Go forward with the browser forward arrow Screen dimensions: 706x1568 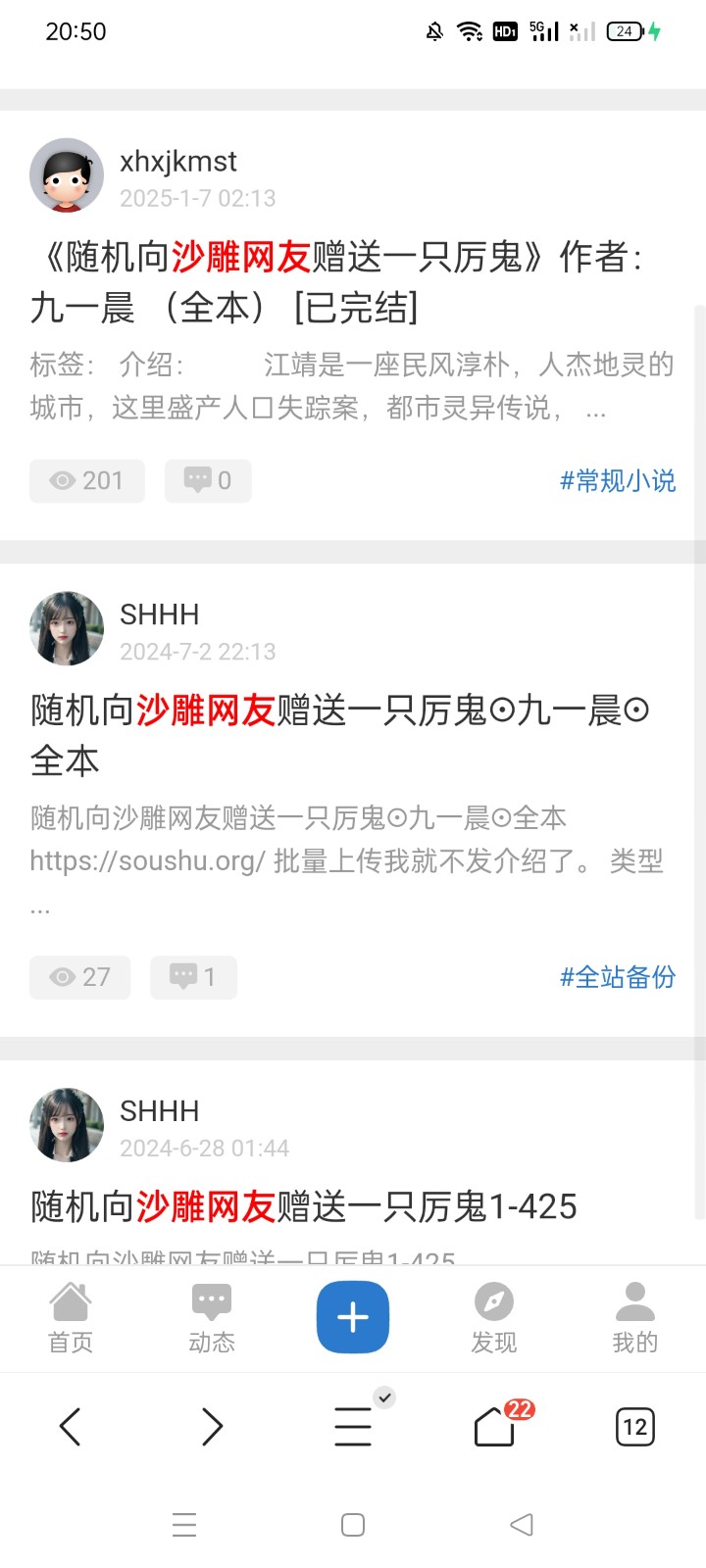212,1427
